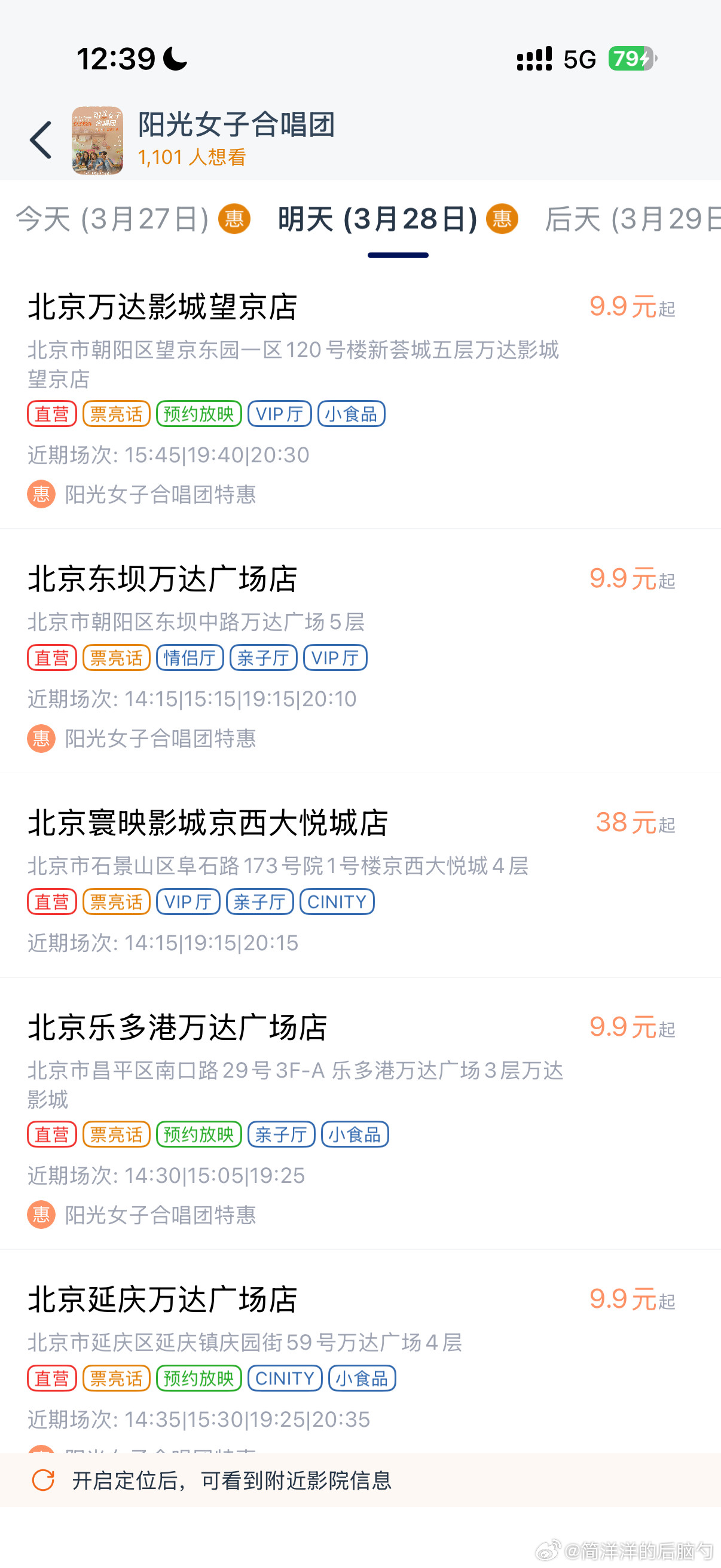Image resolution: width=721 pixels, height=1568 pixels.
Task: Tap the 惠 badge under 北京万达影城望京店
Action: 41,495
